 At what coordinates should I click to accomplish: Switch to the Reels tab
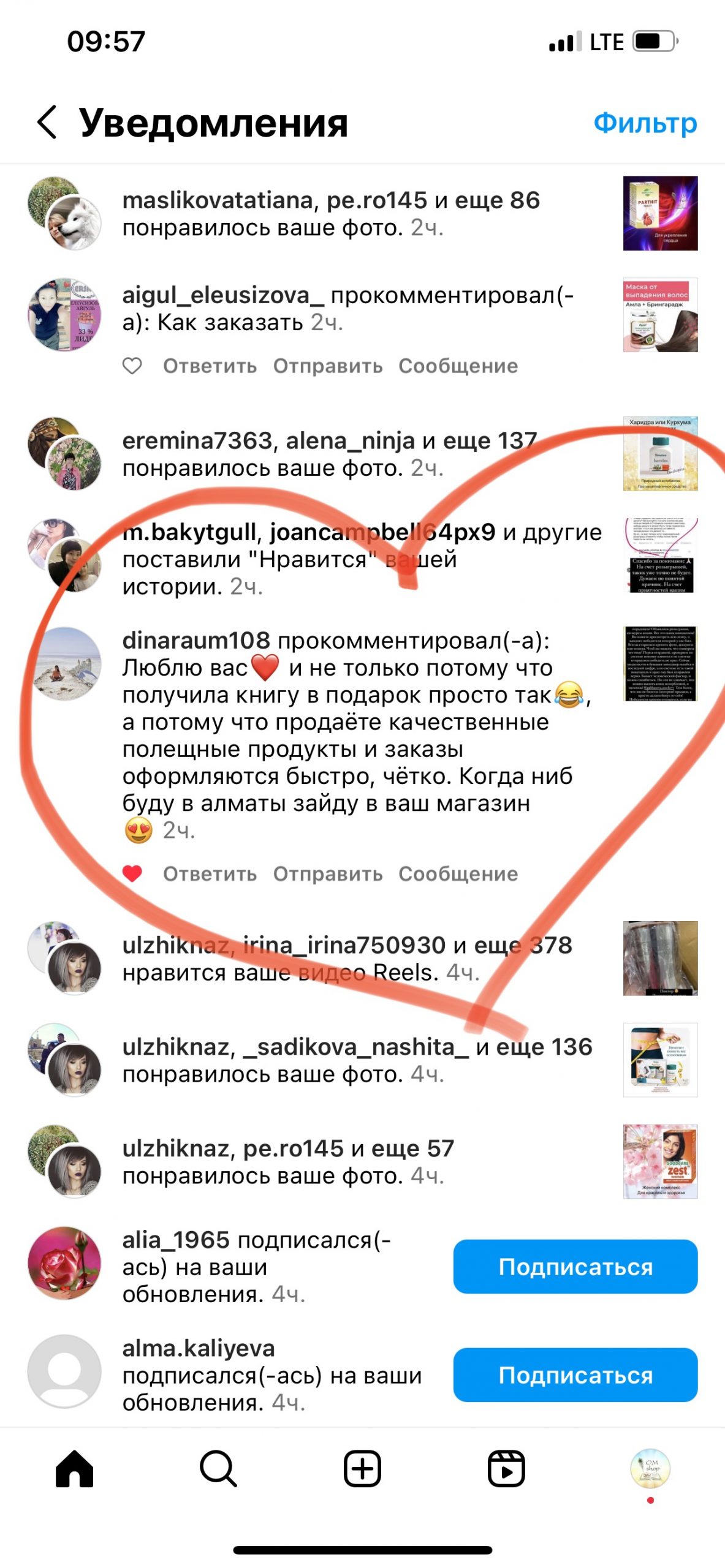pyautogui.click(x=506, y=1468)
